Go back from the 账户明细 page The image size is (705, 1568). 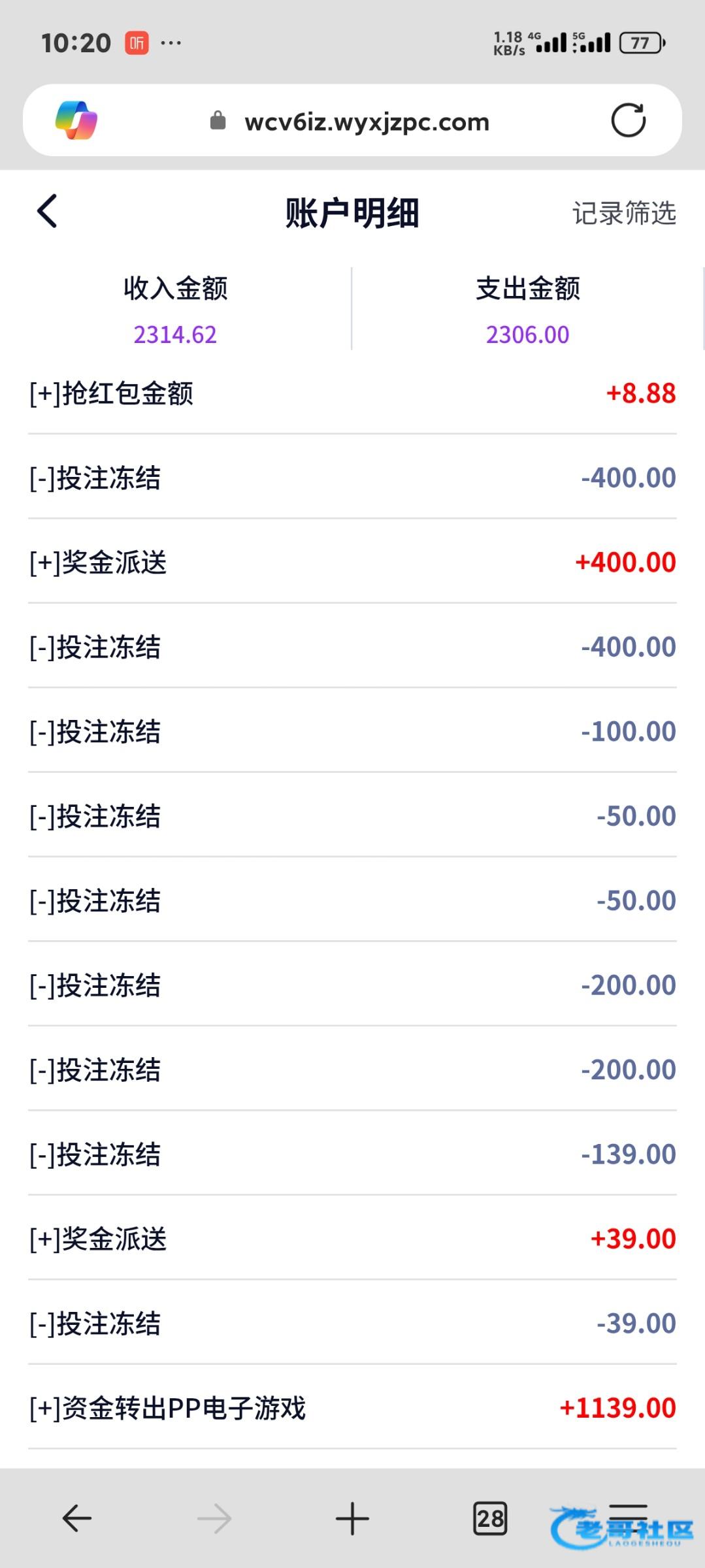47,211
